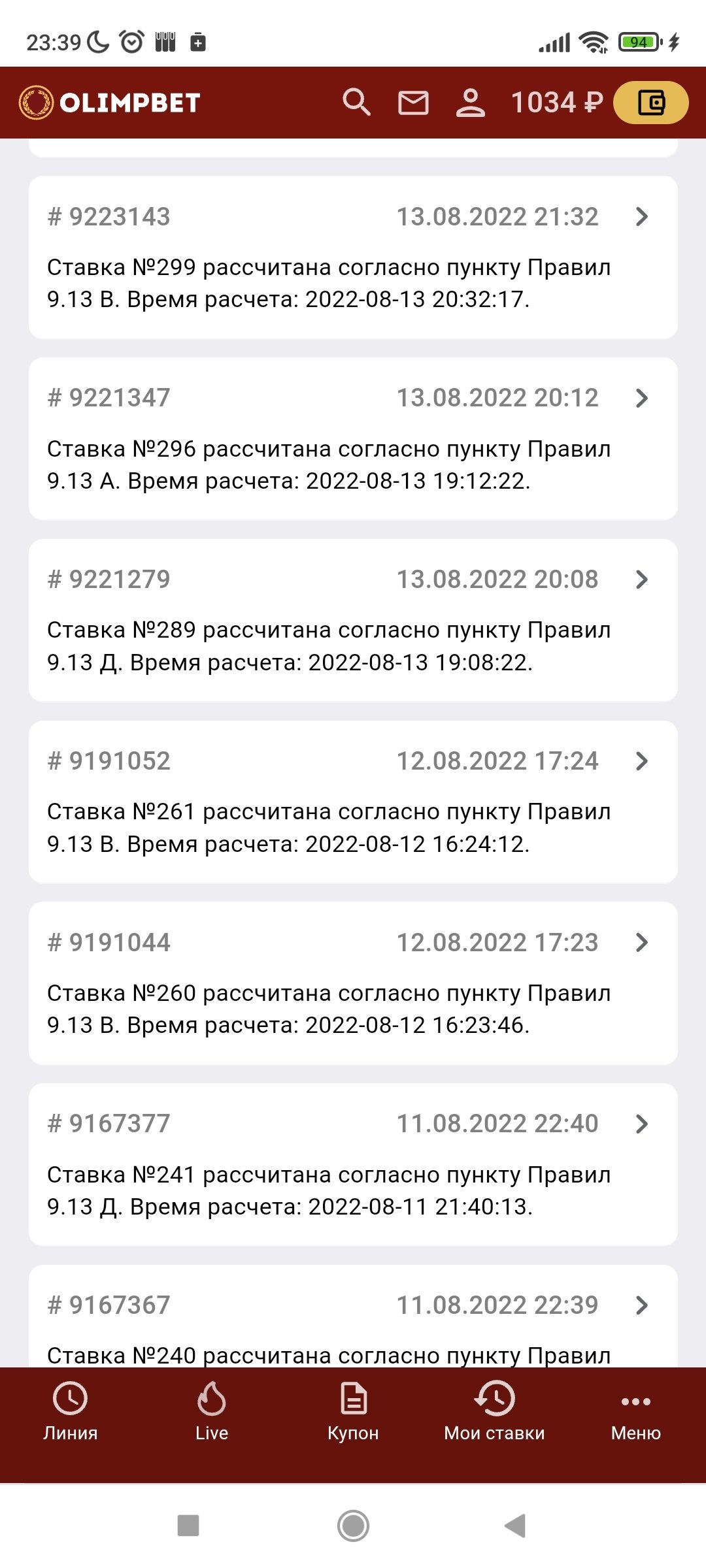Screen dimensions: 706x1568
Task: Open the messages envelope icon
Action: coord(413,103)
